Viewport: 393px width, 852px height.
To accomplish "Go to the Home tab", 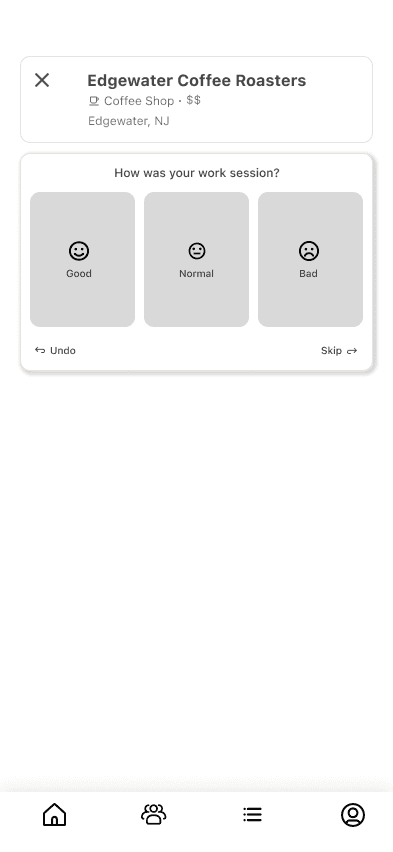I will [x=54, y=815].
